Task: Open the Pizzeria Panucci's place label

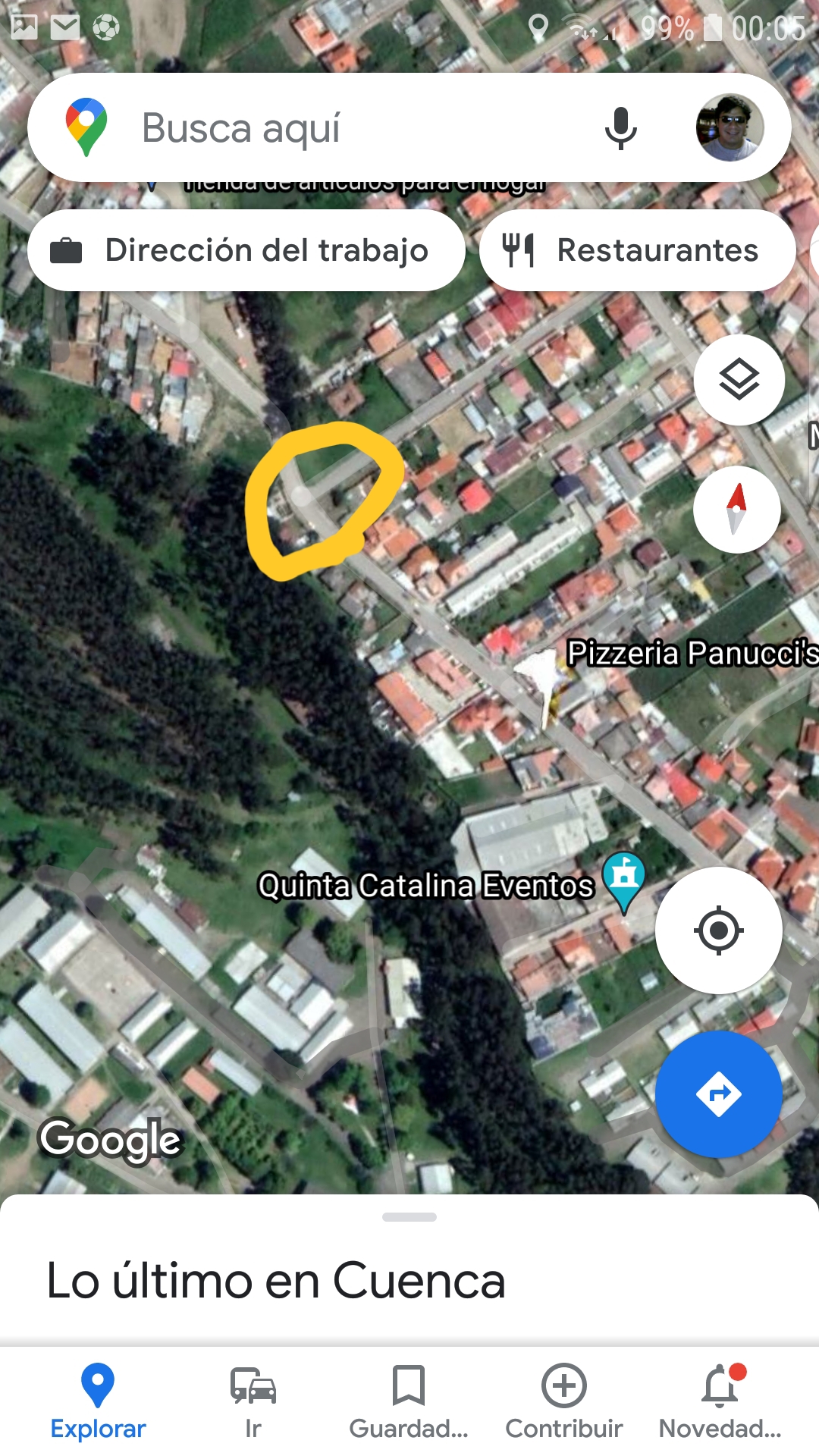Action: [692, 653]
